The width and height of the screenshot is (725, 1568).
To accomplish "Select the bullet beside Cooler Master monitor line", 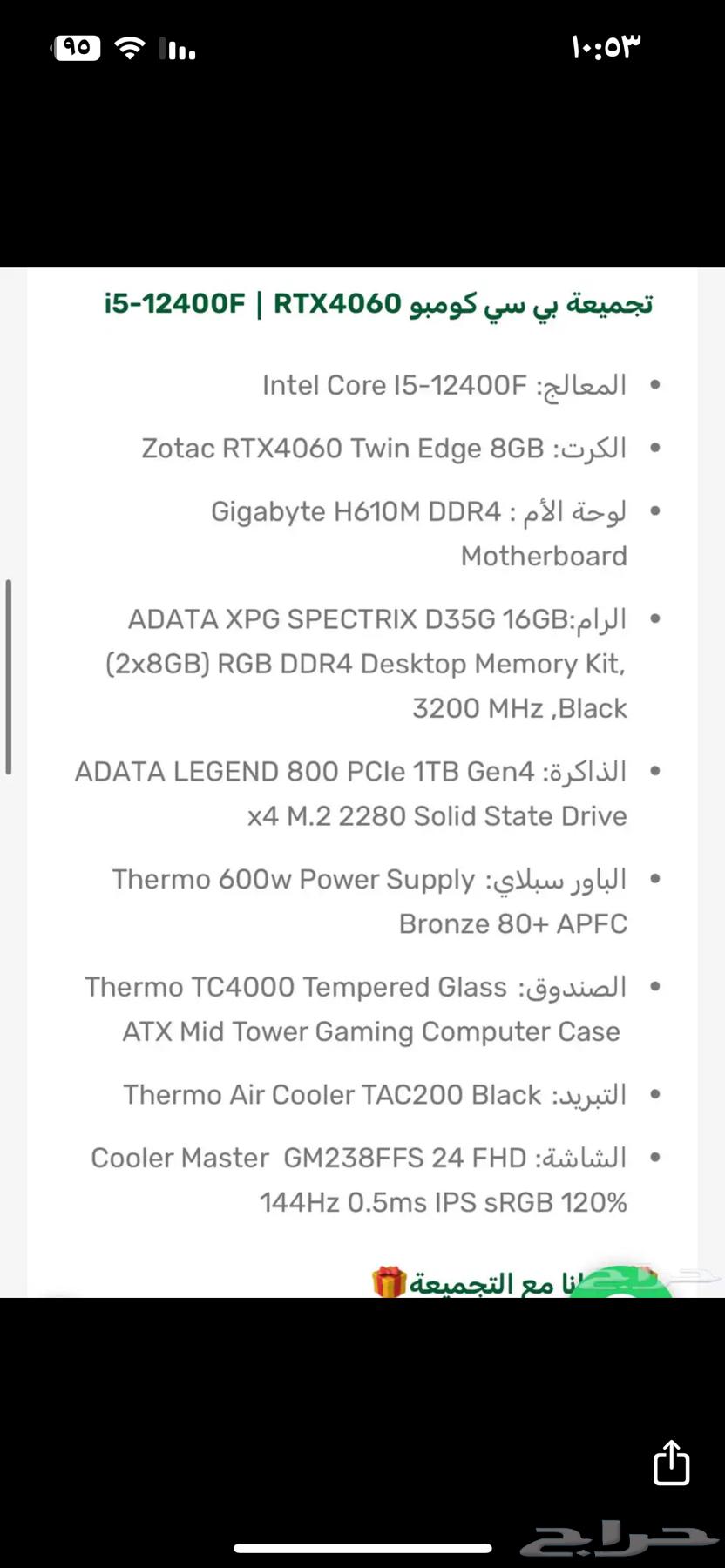I will coord(653,1155).
